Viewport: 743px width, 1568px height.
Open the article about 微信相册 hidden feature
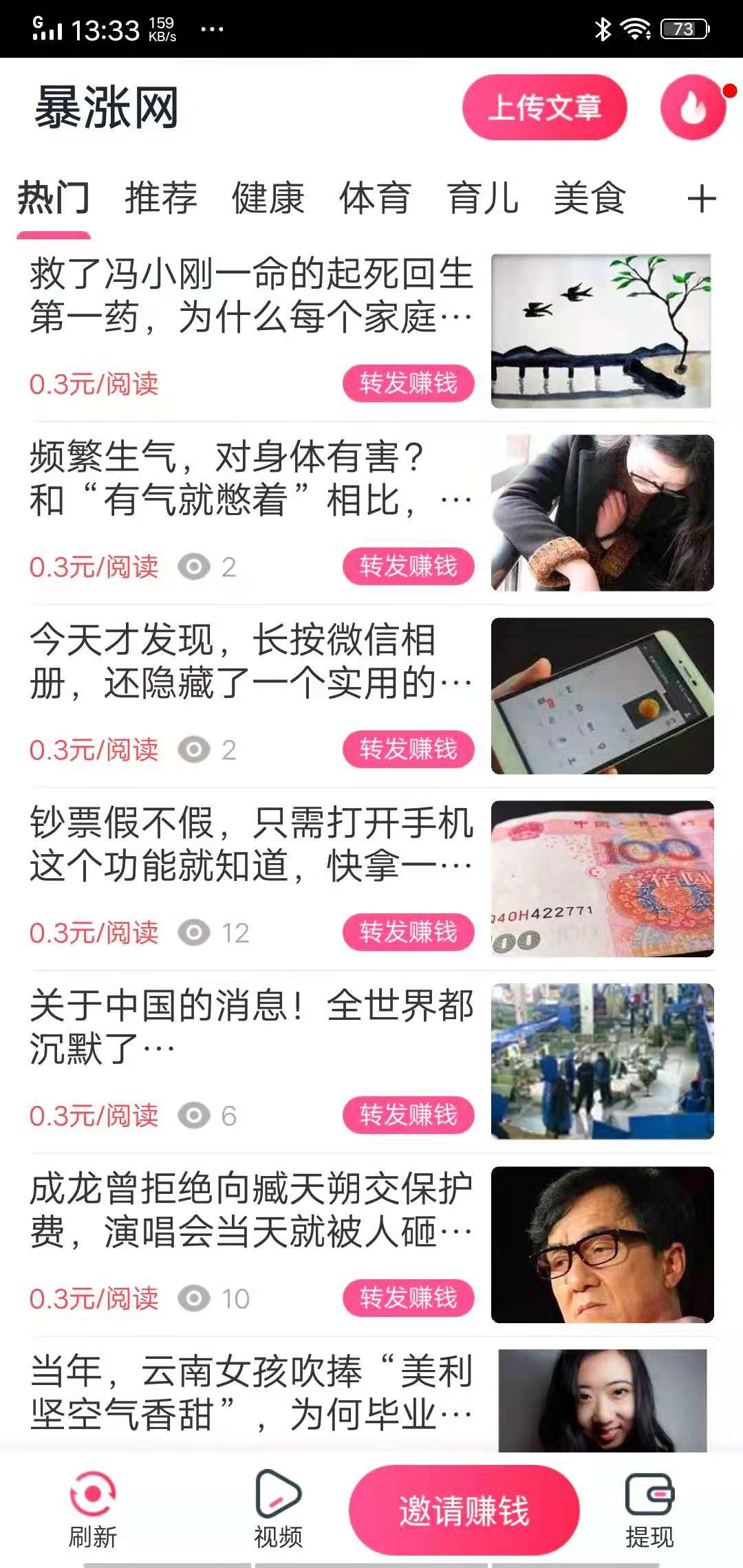248,664
